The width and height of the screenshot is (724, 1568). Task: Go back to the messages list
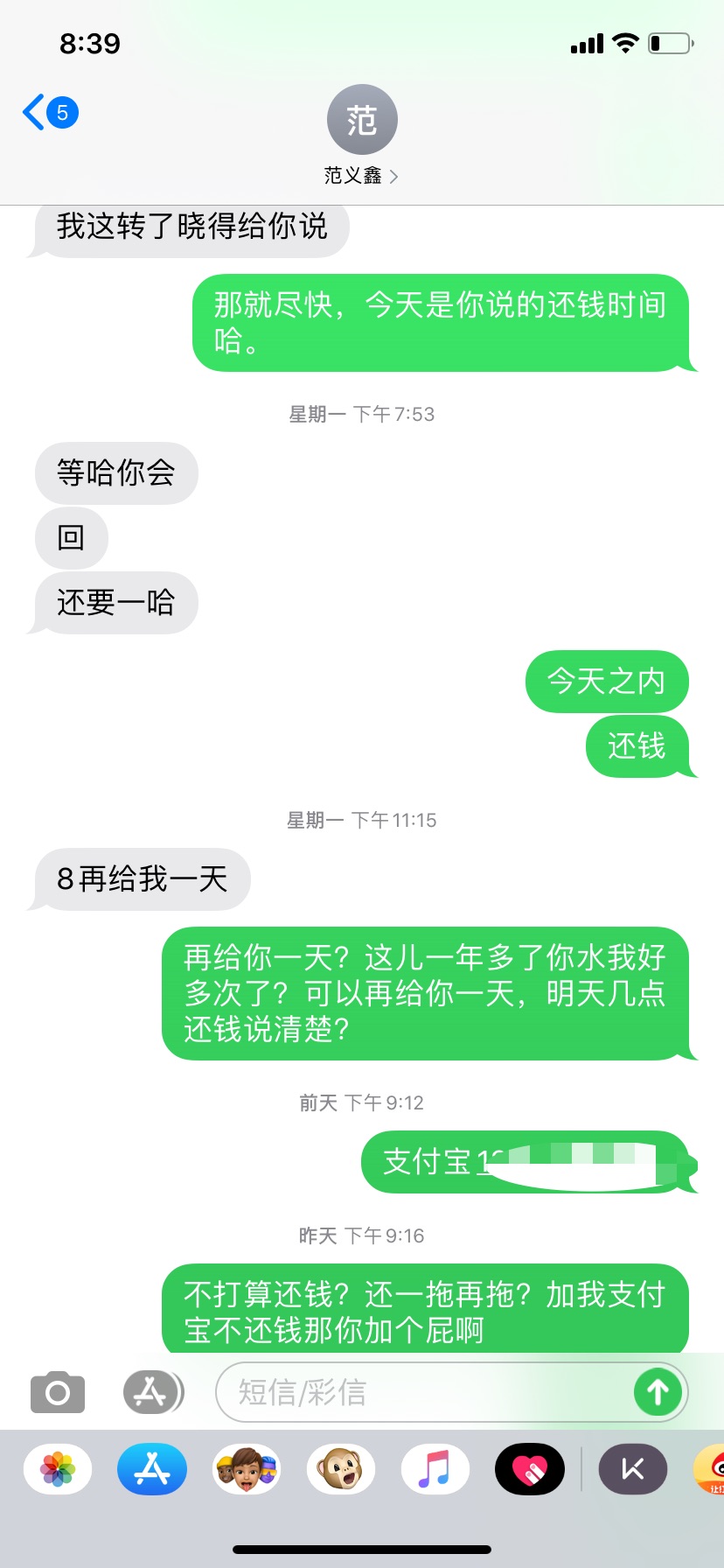[48, 113]
